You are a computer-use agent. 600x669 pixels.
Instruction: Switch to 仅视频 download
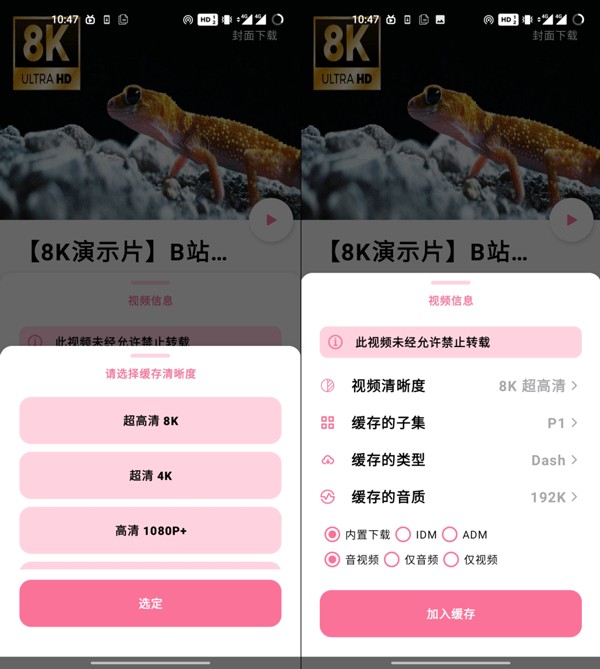(451, 560)
